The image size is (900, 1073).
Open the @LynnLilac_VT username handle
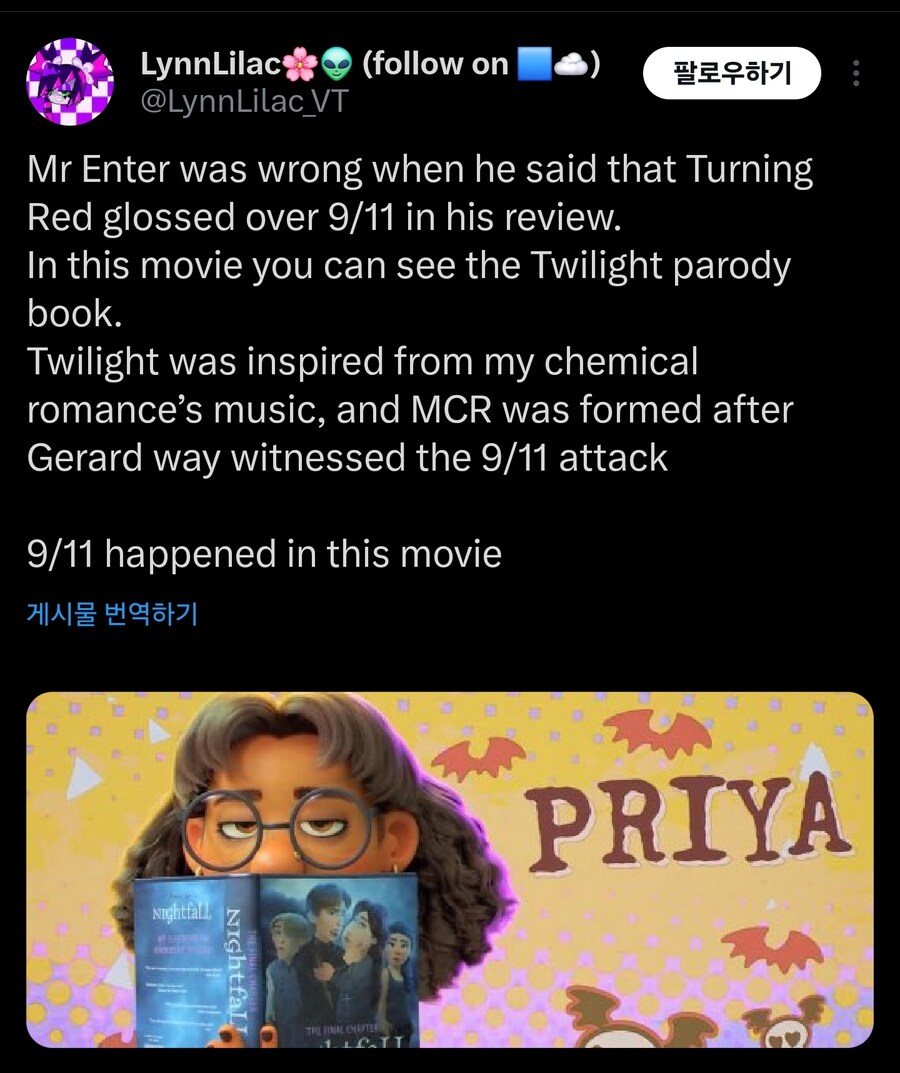coord(243,102)
